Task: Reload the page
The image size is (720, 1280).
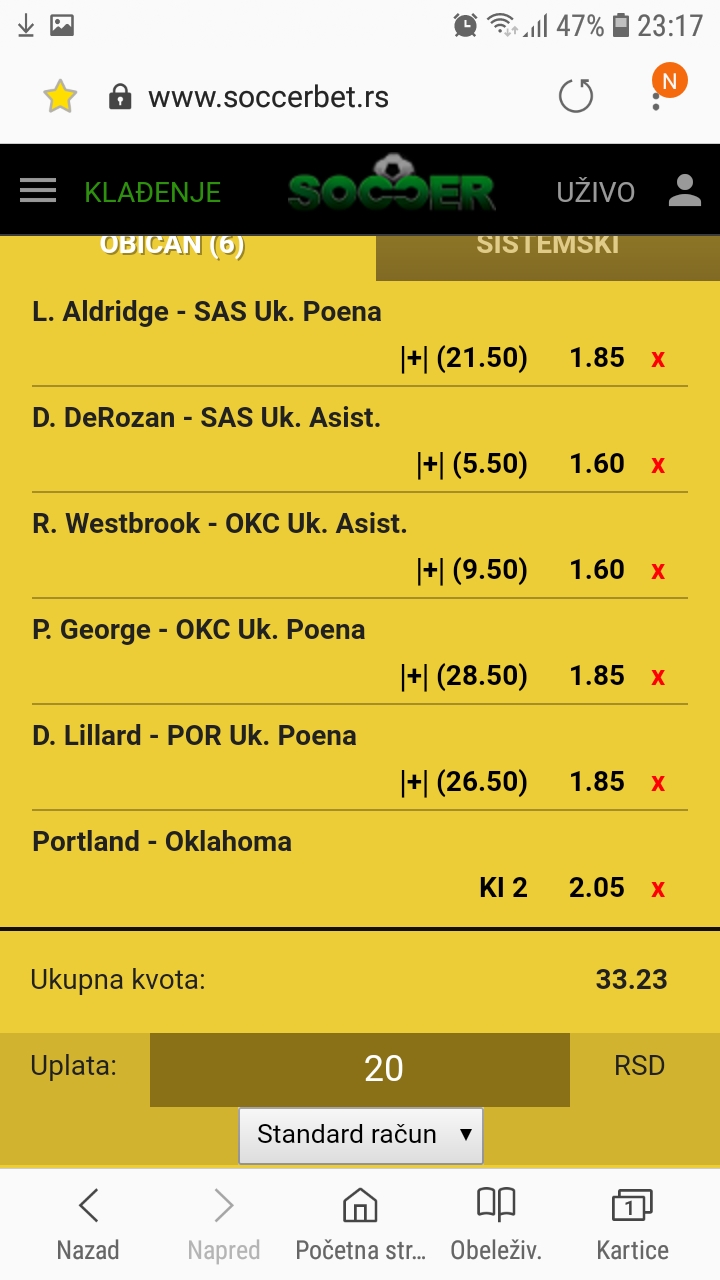Action: 576,97
